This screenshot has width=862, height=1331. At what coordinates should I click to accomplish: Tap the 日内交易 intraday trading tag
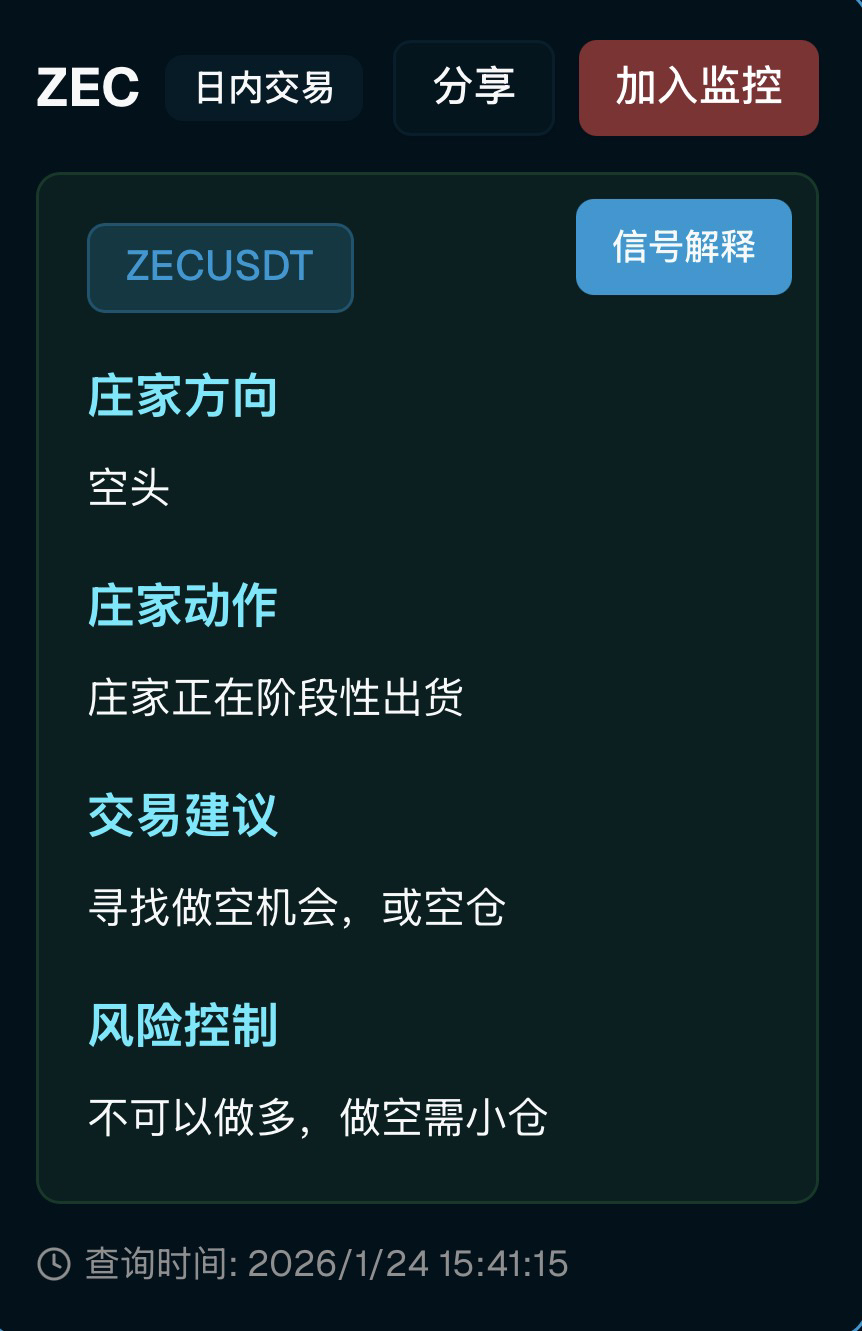[x=264, y=88]
